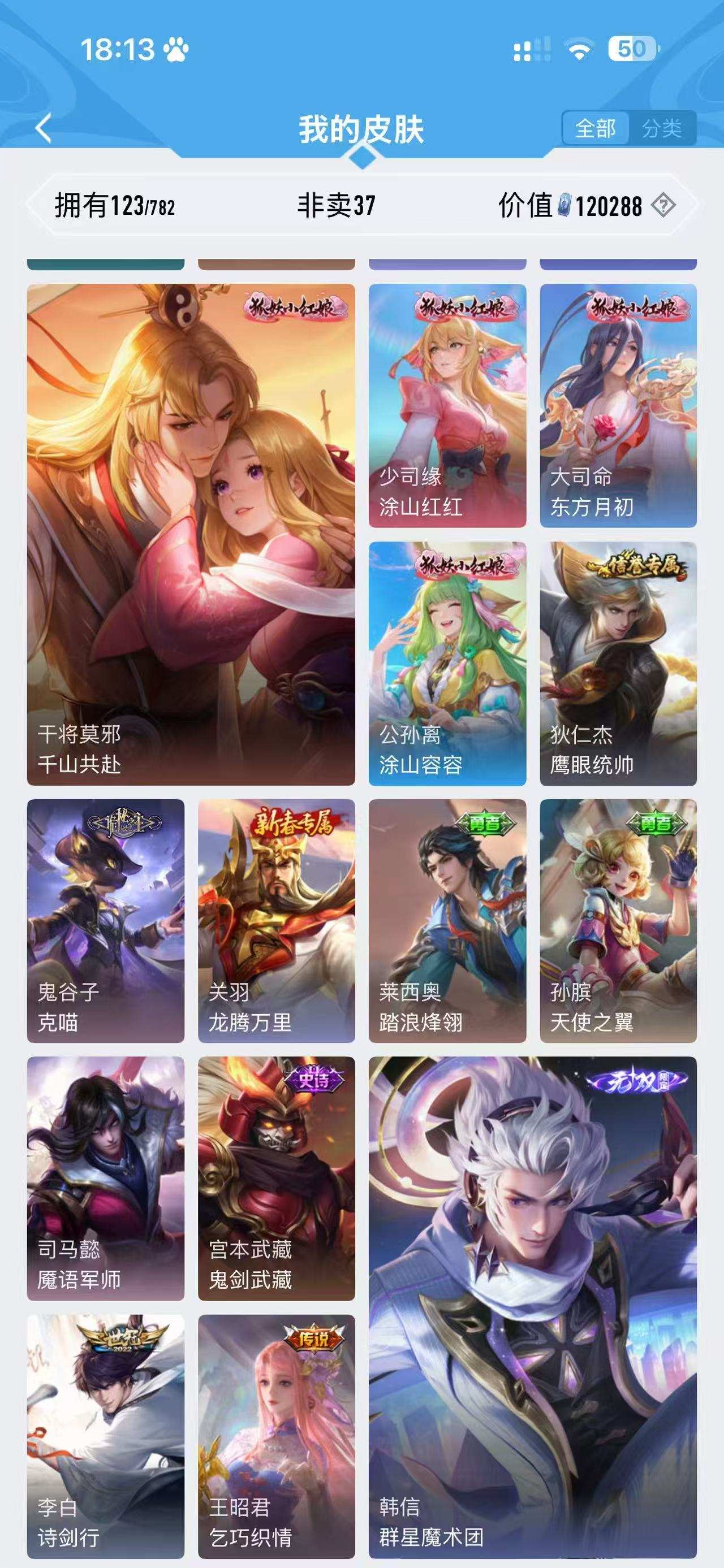Open the 千山共赴 skin of 干将莫邪
Image resolution: width=724 pixels, height=1568 pixels.
[191, 536]
